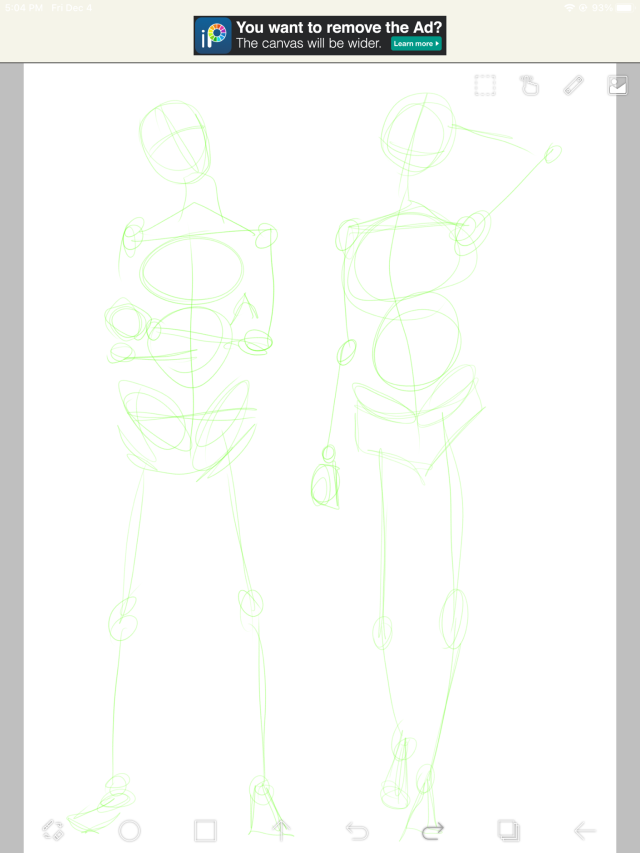This screenshot has height=853, width=640.
Task: Open the layers panel
Action: pyautogui.click(x=509, y=830)
